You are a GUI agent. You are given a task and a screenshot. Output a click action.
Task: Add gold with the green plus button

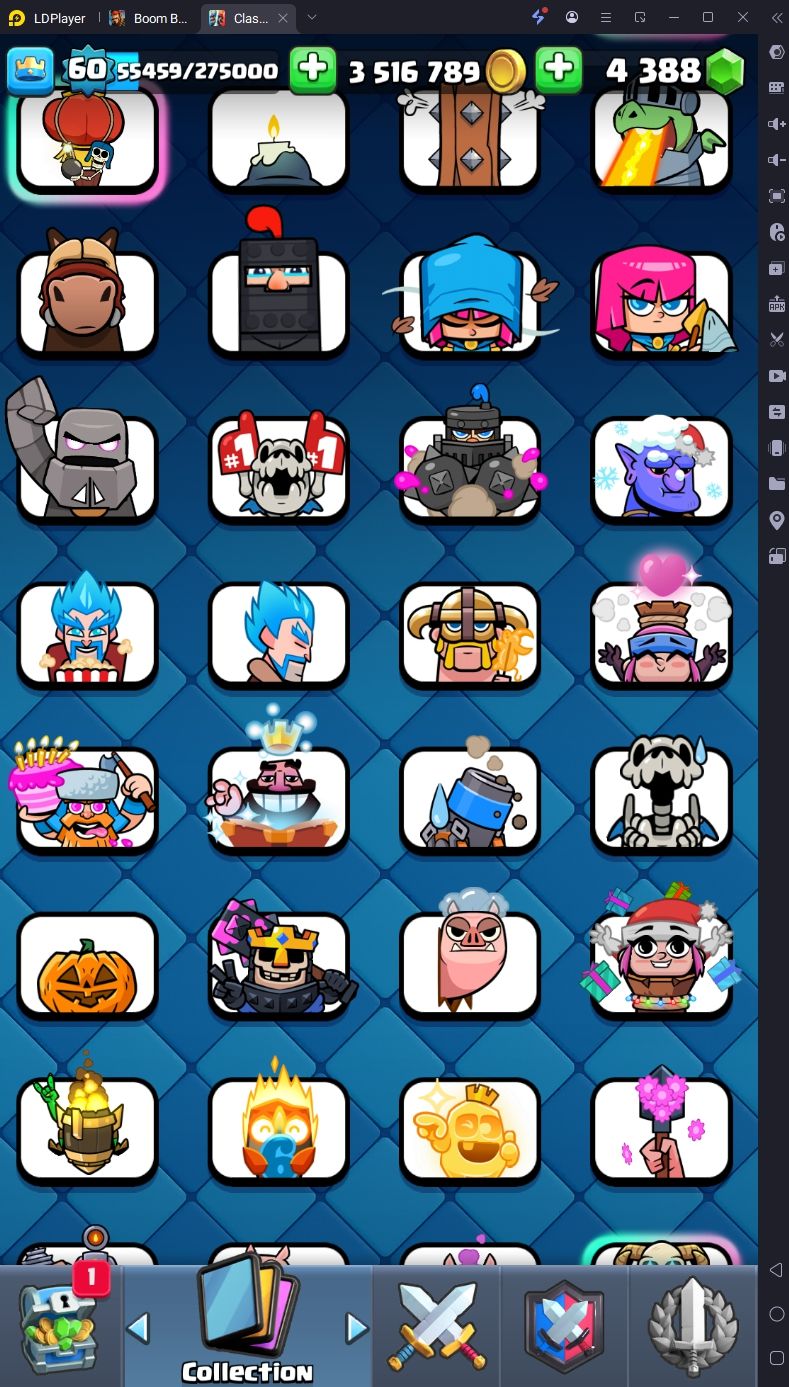pyautogui.click(x=313, y=70)
